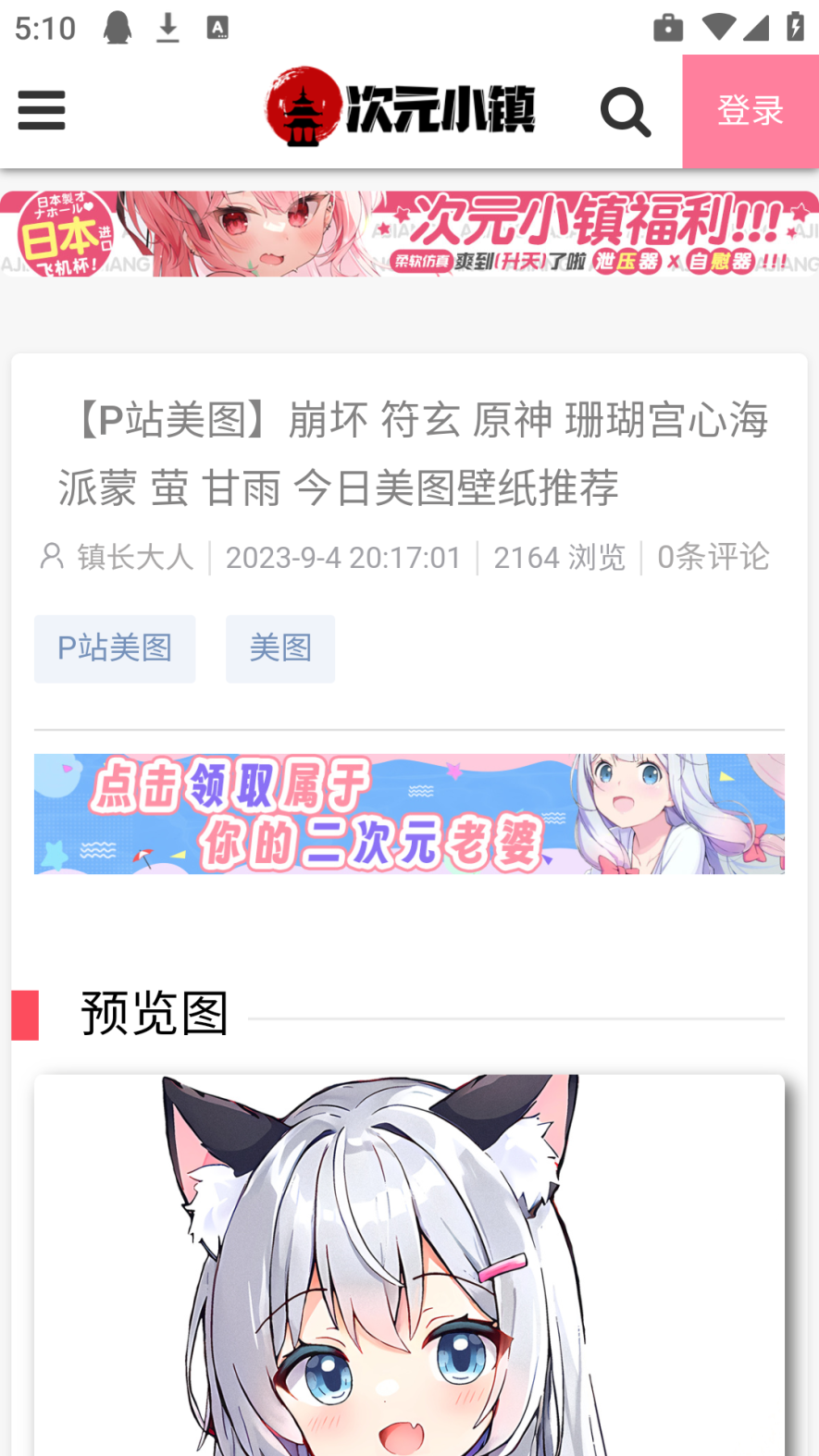This screenshot has width=819, height=1456.
Task: Select the 美图 tag
Action: tap(279, 648)
